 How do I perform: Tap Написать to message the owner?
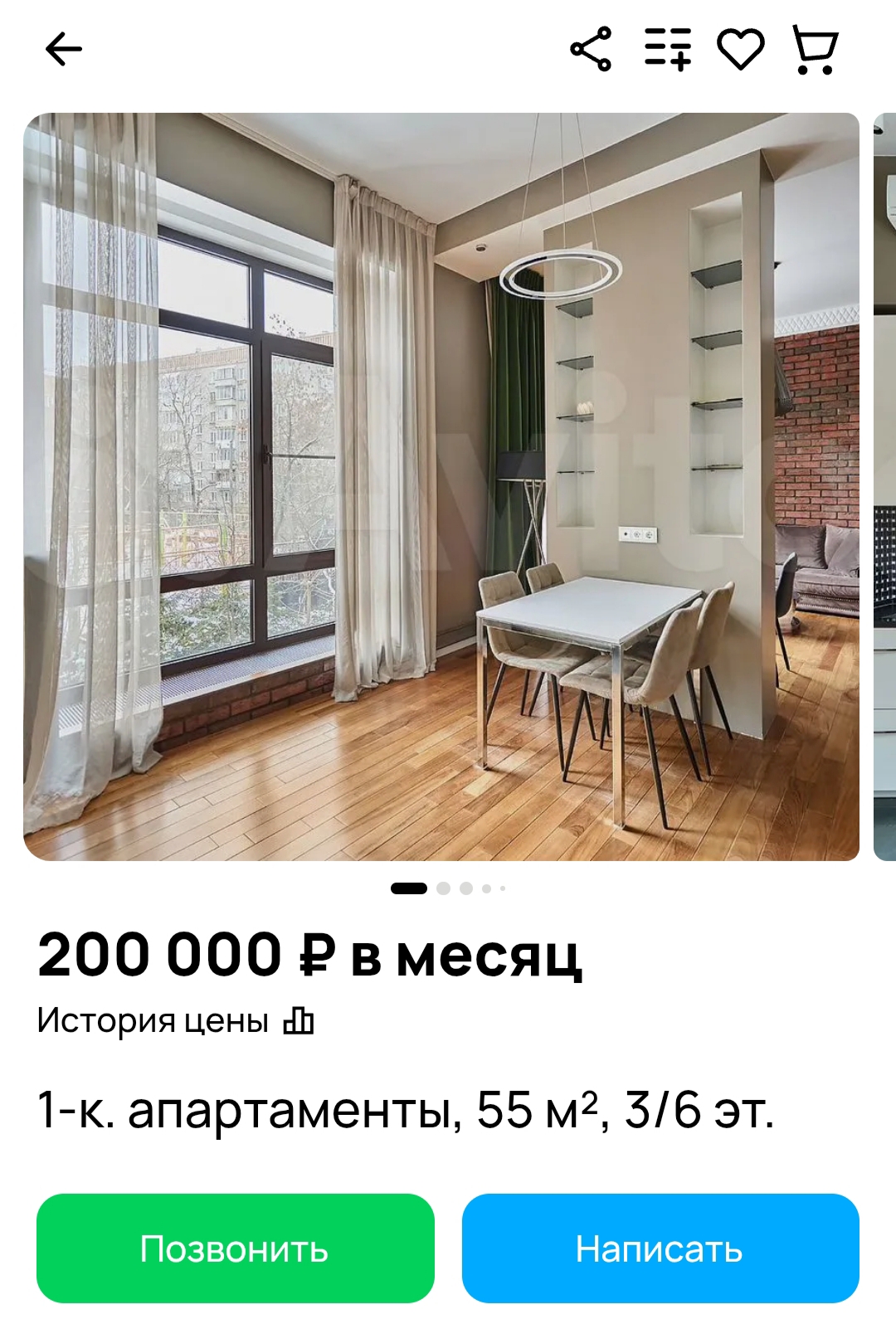660,1248
